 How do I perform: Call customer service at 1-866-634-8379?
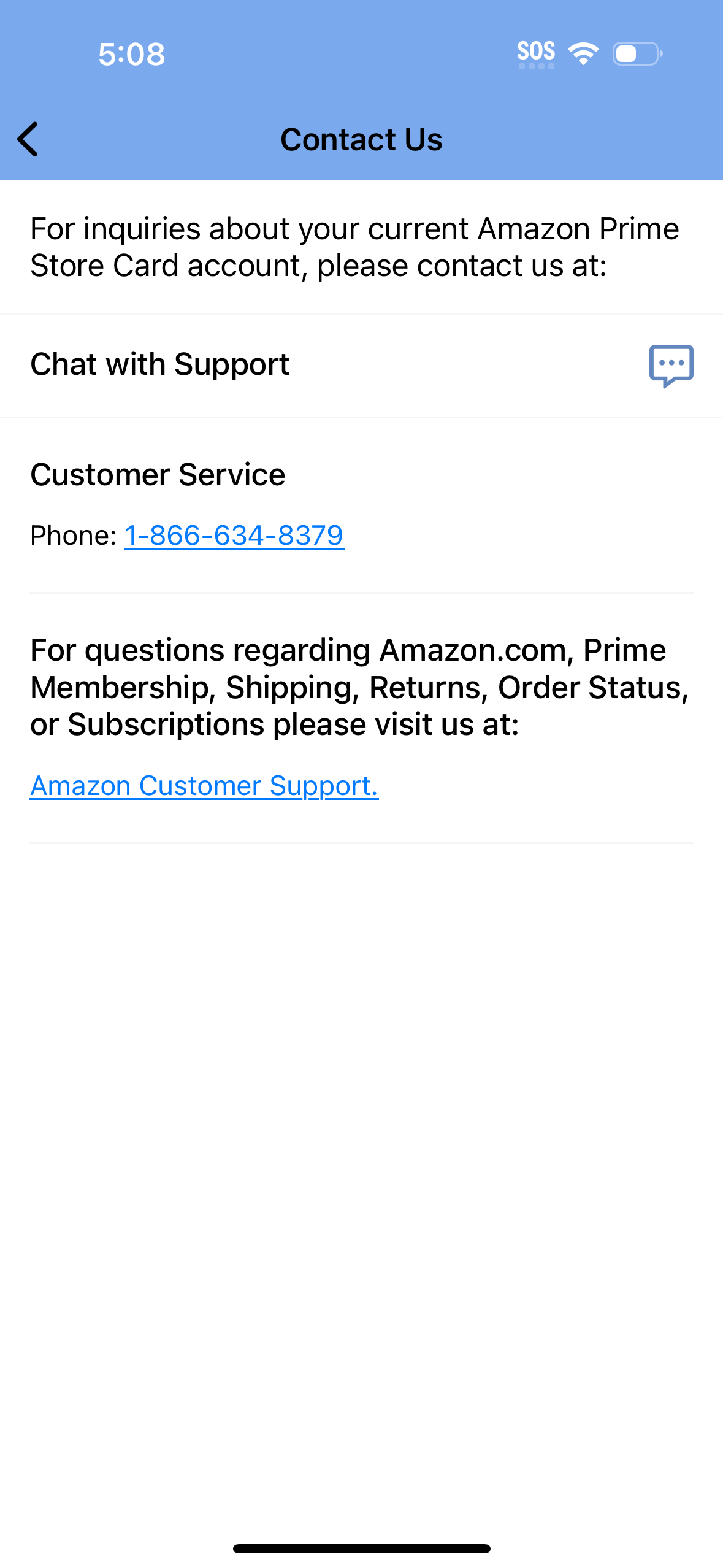[234, 536]
